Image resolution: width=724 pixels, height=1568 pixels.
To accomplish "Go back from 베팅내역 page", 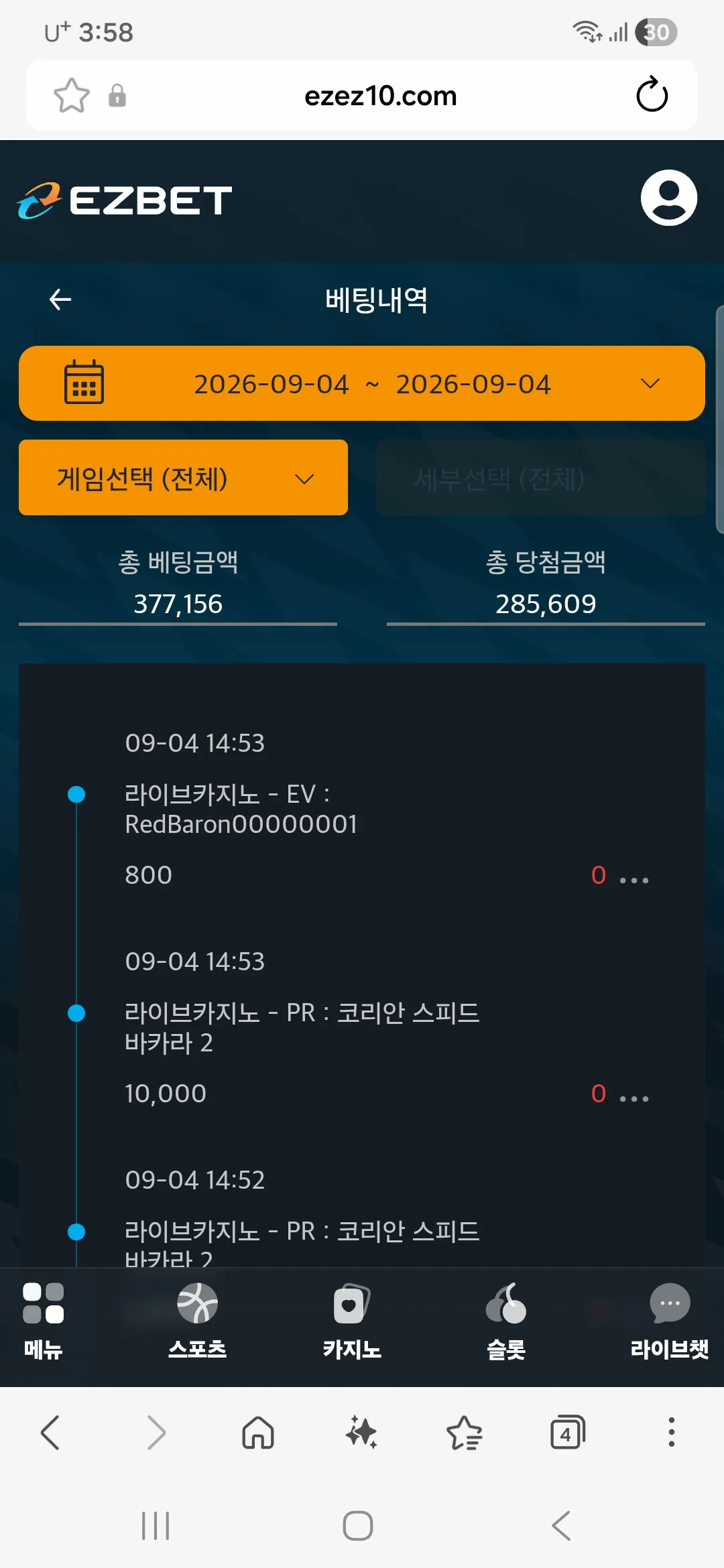I will (x=60, y=300).
